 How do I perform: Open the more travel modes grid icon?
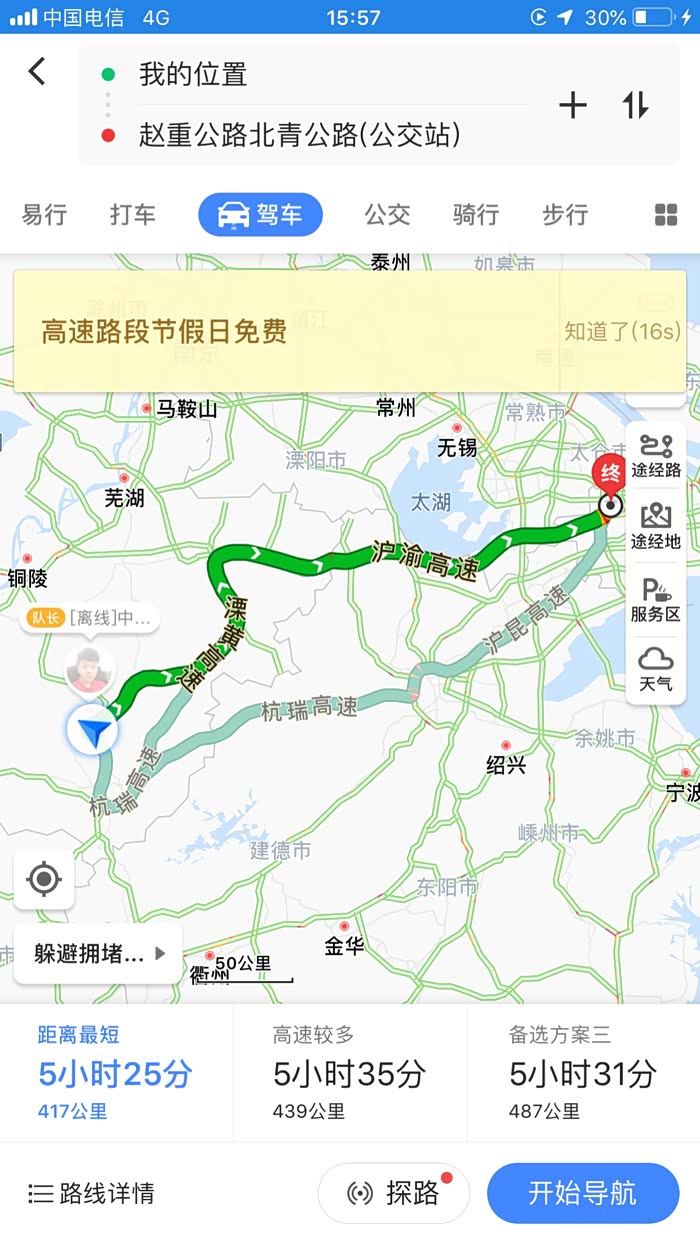[666, 214]
